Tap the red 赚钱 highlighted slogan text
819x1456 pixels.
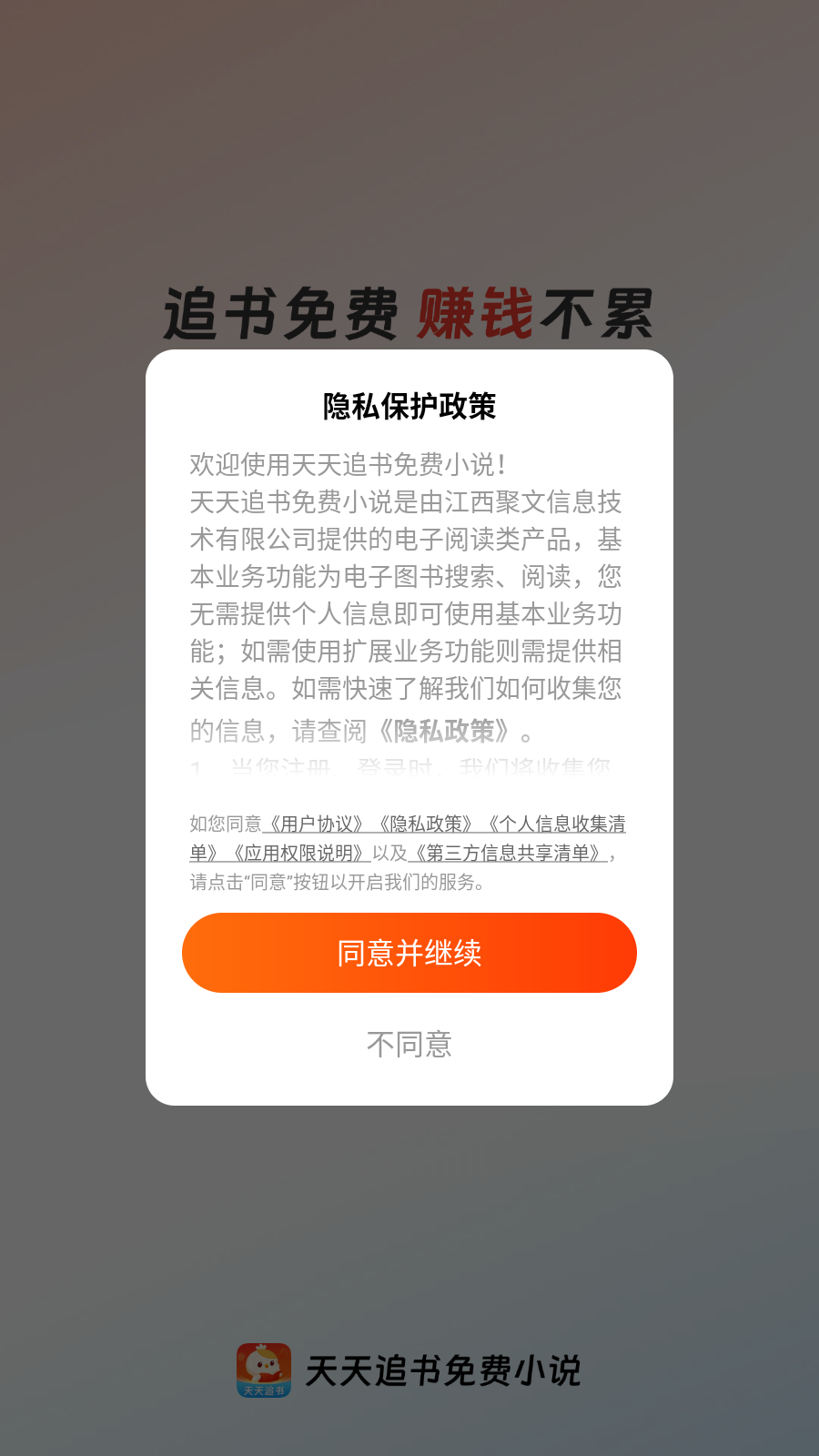coord(473,313)
